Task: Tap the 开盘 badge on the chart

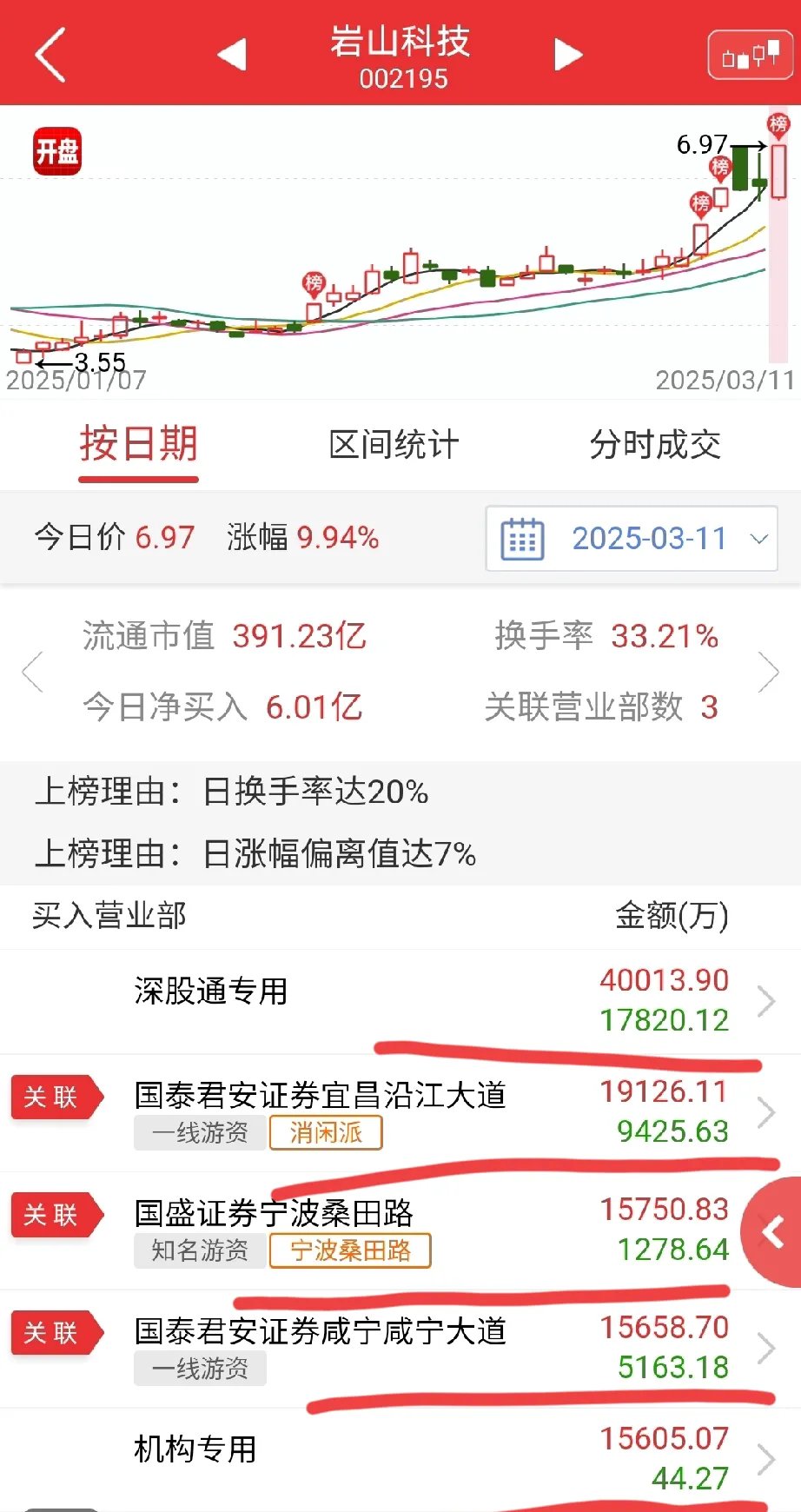Action: (57, 152)
